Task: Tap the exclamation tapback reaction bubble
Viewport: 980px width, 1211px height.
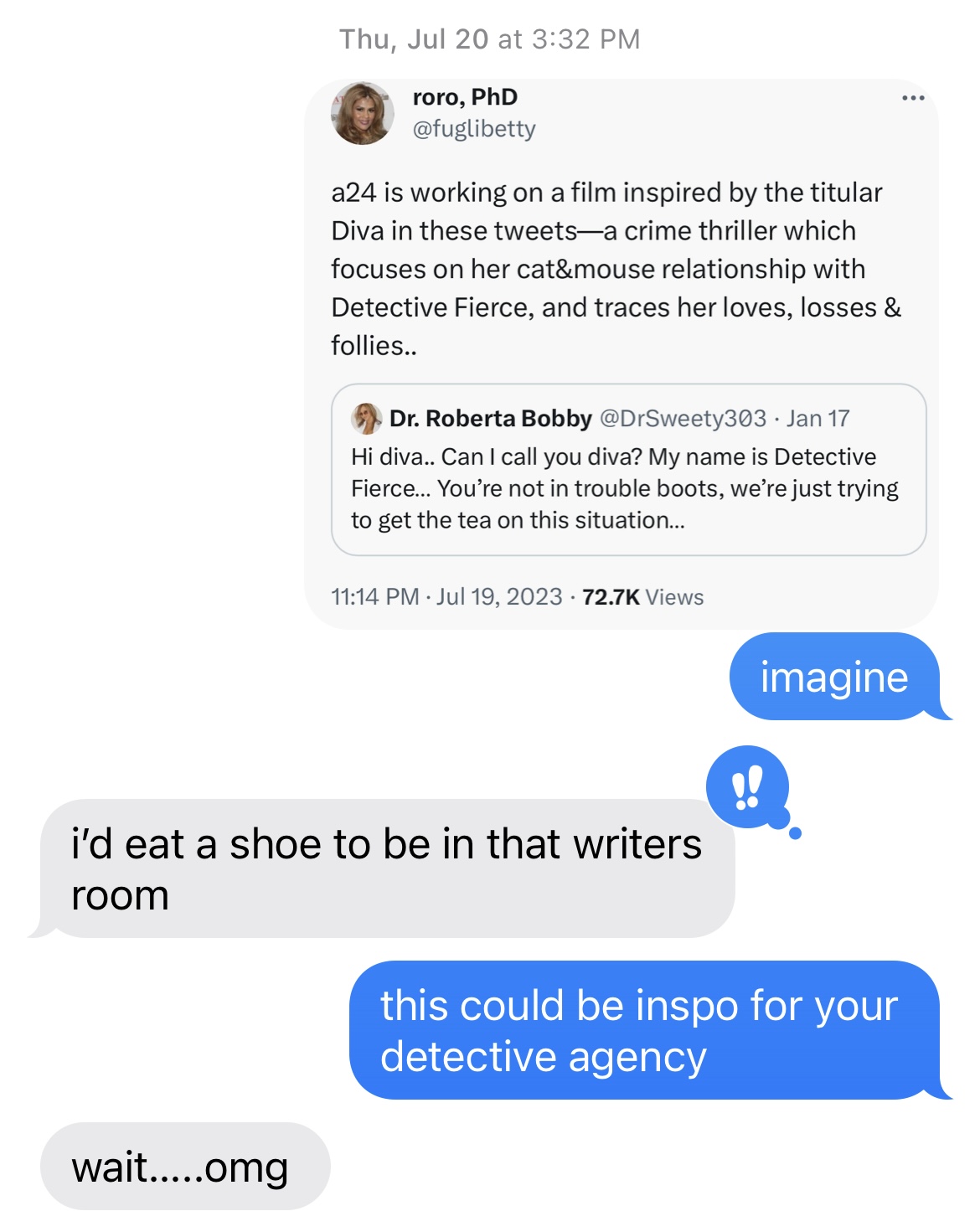Action: pyautogui.click(x=747, y=786)
